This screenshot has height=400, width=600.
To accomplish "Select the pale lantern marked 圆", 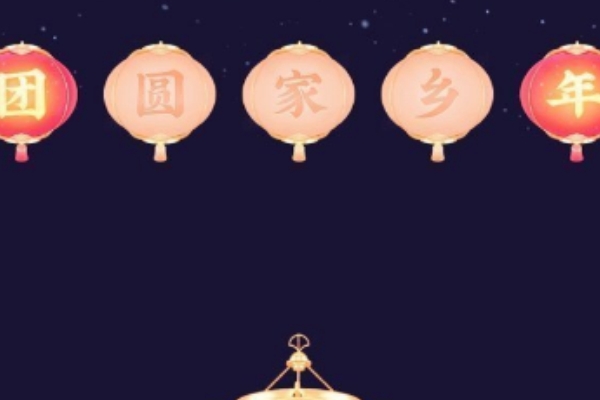I will pos(160,95).
